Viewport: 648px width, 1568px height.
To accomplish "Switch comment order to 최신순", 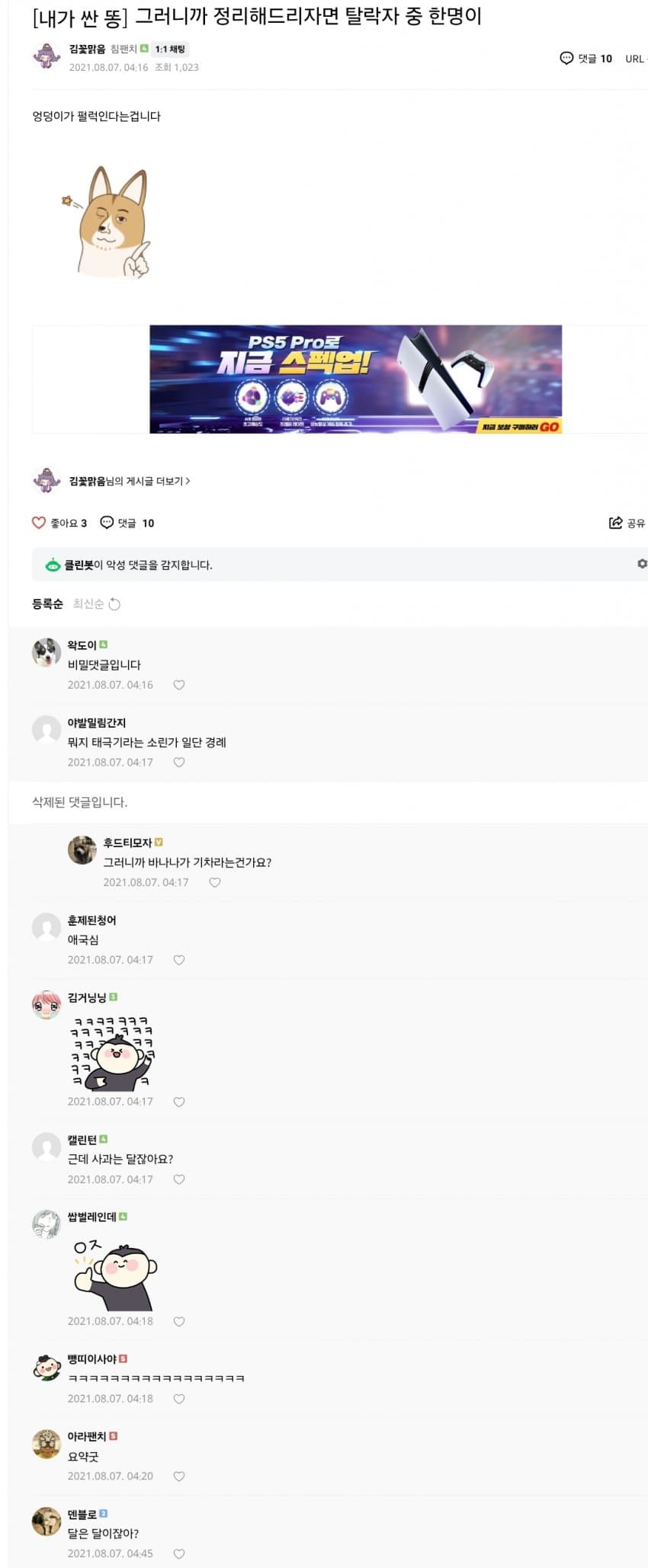I will pos(88,604).
